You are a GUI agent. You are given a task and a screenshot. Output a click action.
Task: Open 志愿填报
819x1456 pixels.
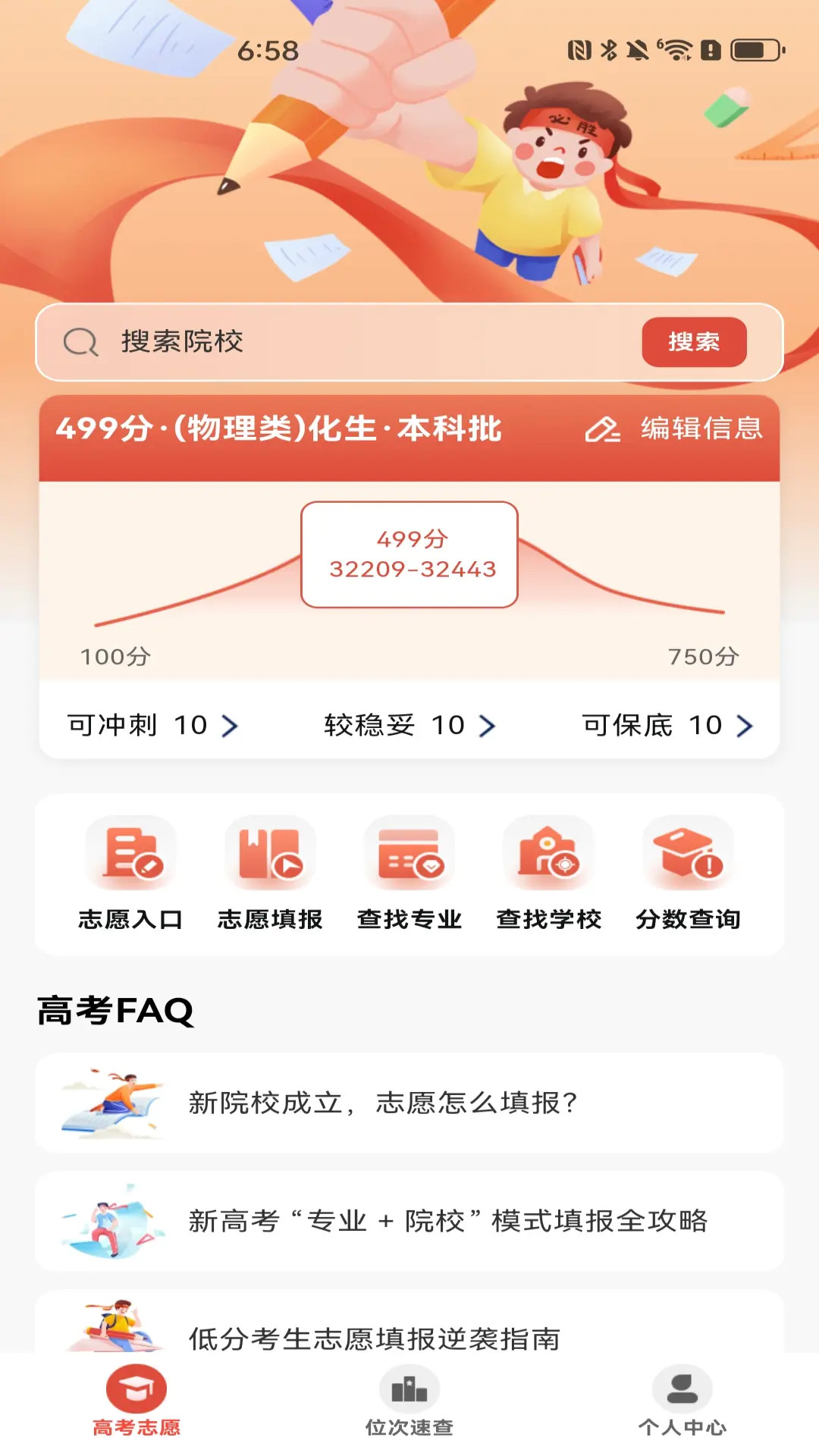tap(270, 874)
